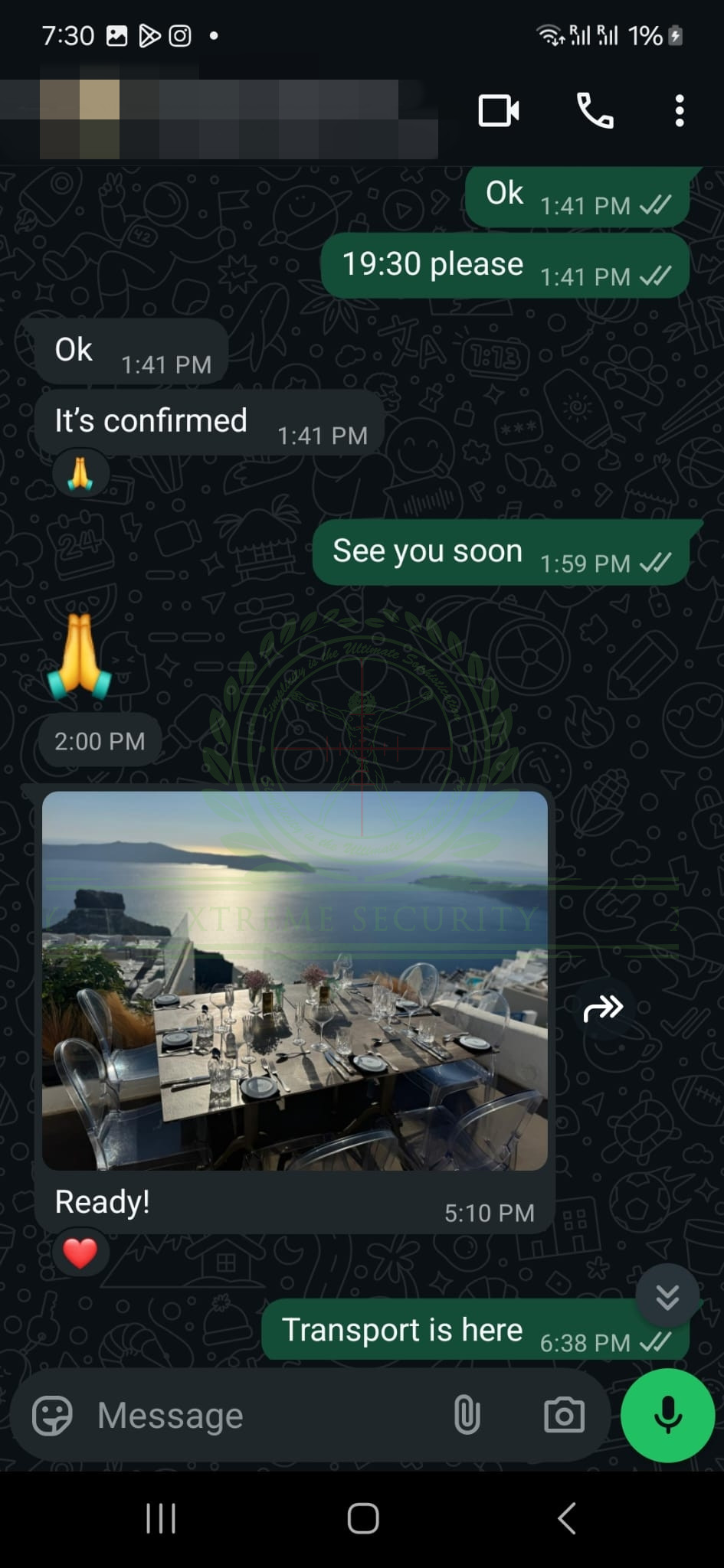Image resolution: width=724 pixels, height=1568 pixels.
Task: View the heart reaction under Ready!
Action: click(x=80, y=1253)
